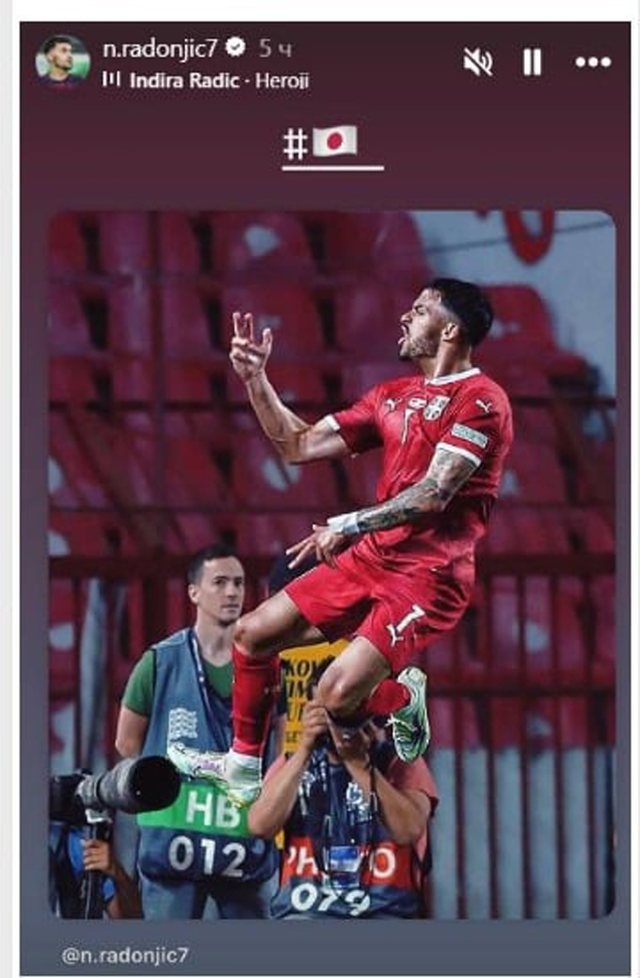Unmute the story sound
The width and height of the screenshot is (640, 978).
(478, 62)
